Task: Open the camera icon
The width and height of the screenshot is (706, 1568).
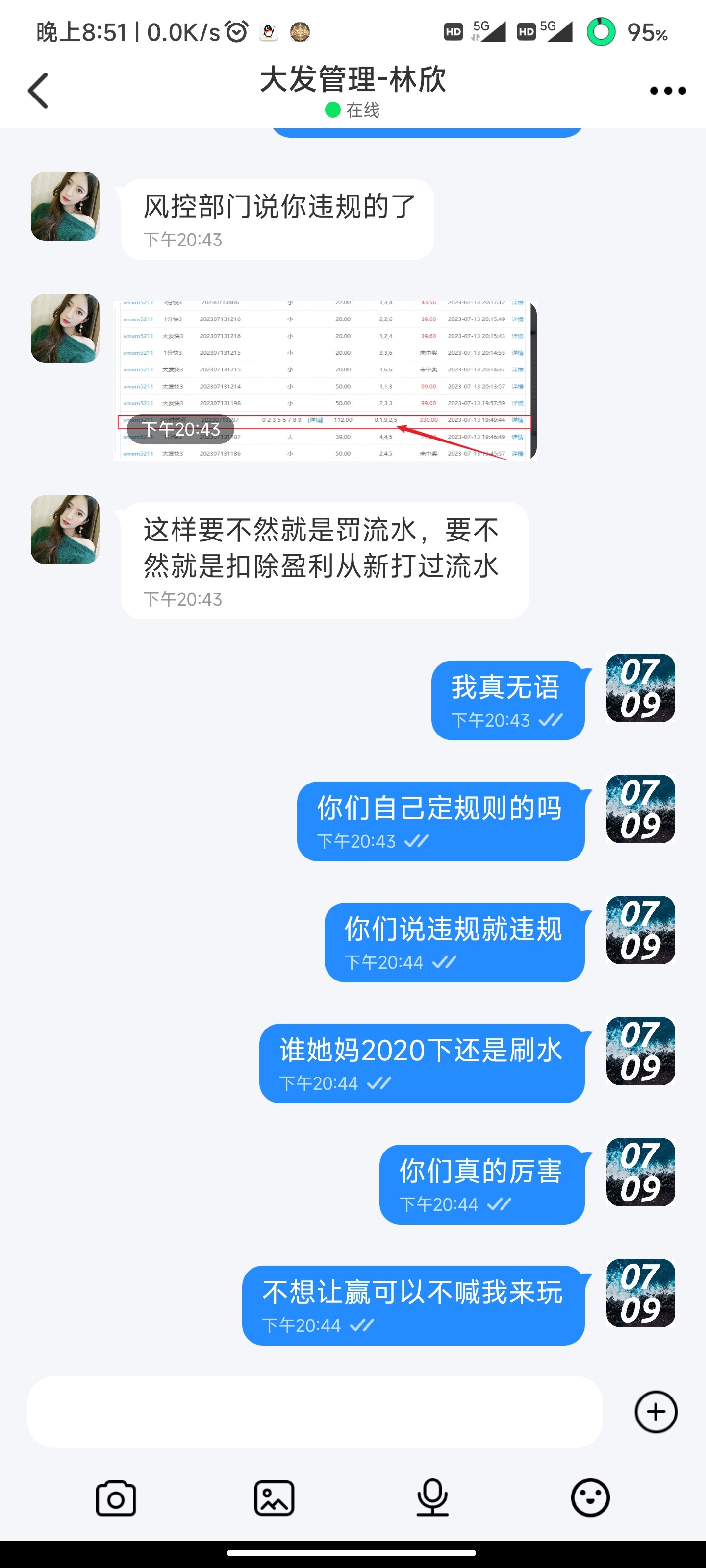Action: click(x=116, y=1498)
